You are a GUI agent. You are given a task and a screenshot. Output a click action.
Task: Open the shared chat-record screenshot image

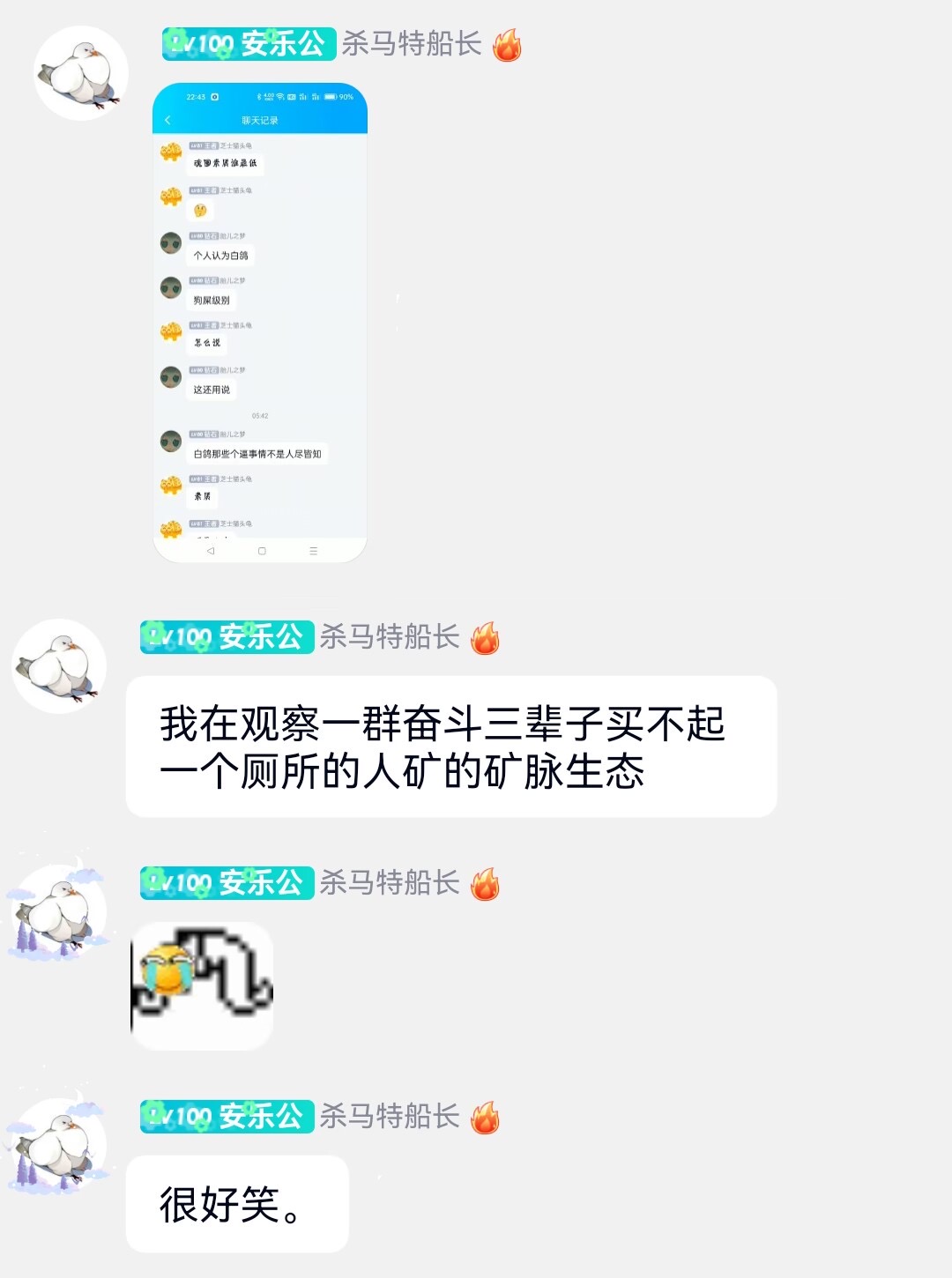[260, 323]
